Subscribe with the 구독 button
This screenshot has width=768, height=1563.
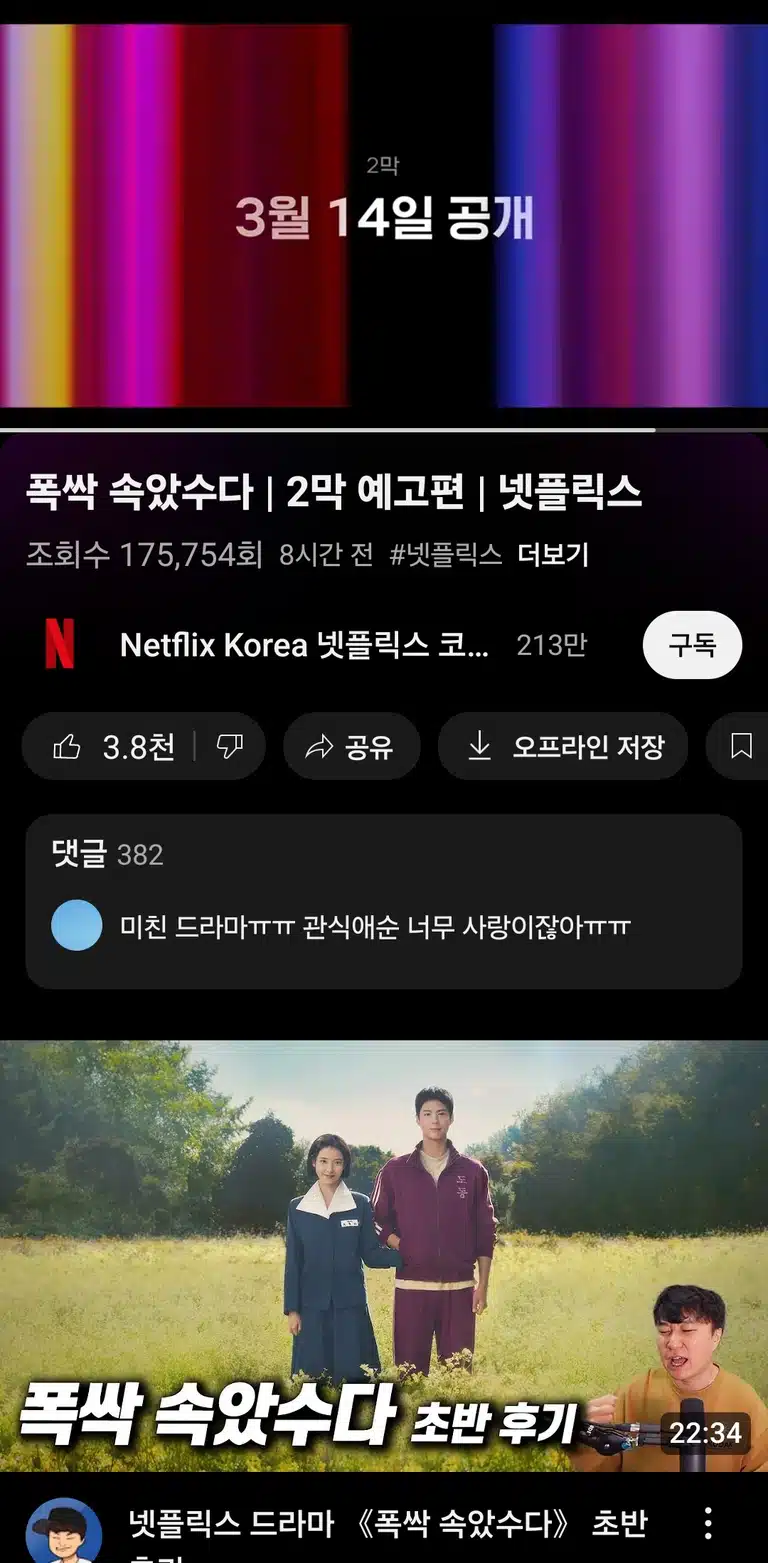[x=692, y=645]
